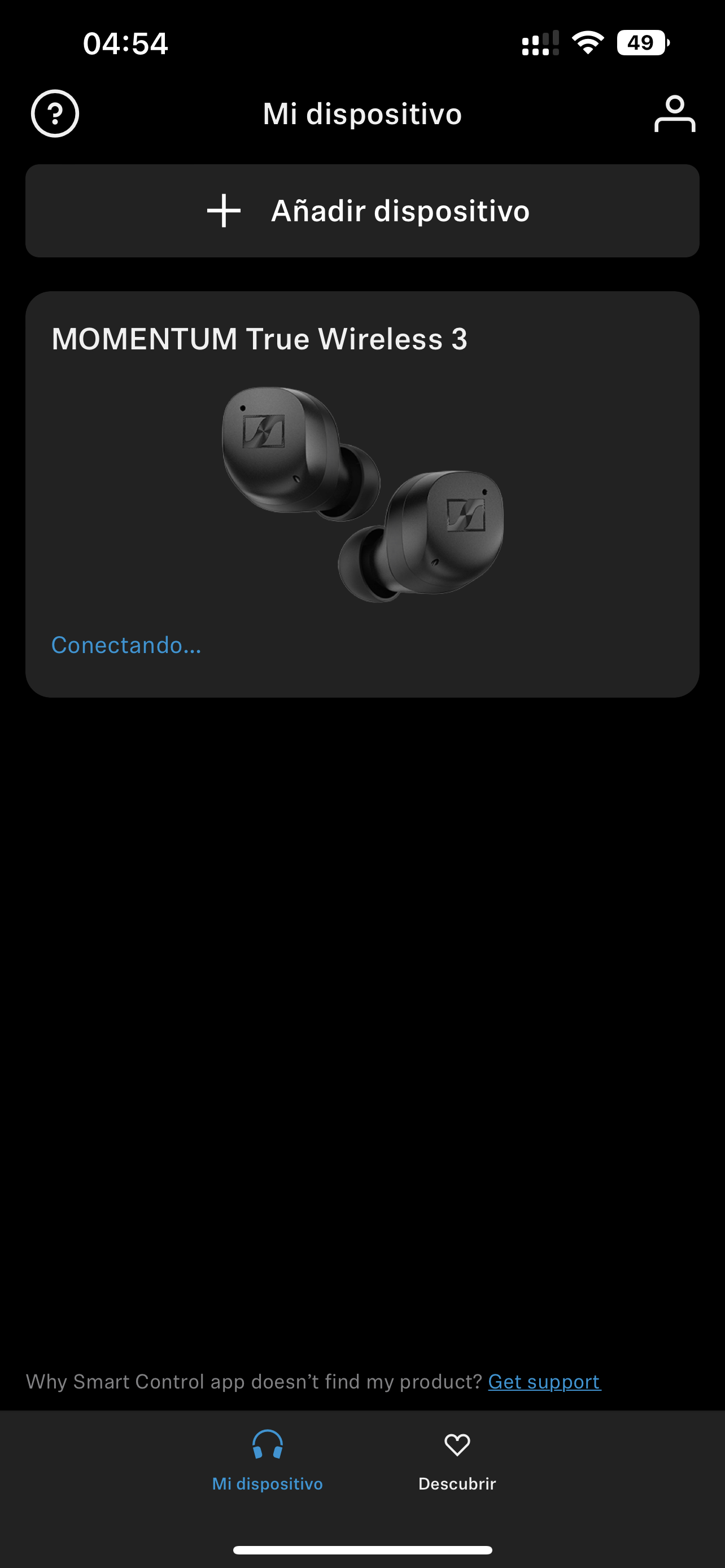725x1568 pixels.
Task: Open the help question mark icon
Action: tap(55, 113)
